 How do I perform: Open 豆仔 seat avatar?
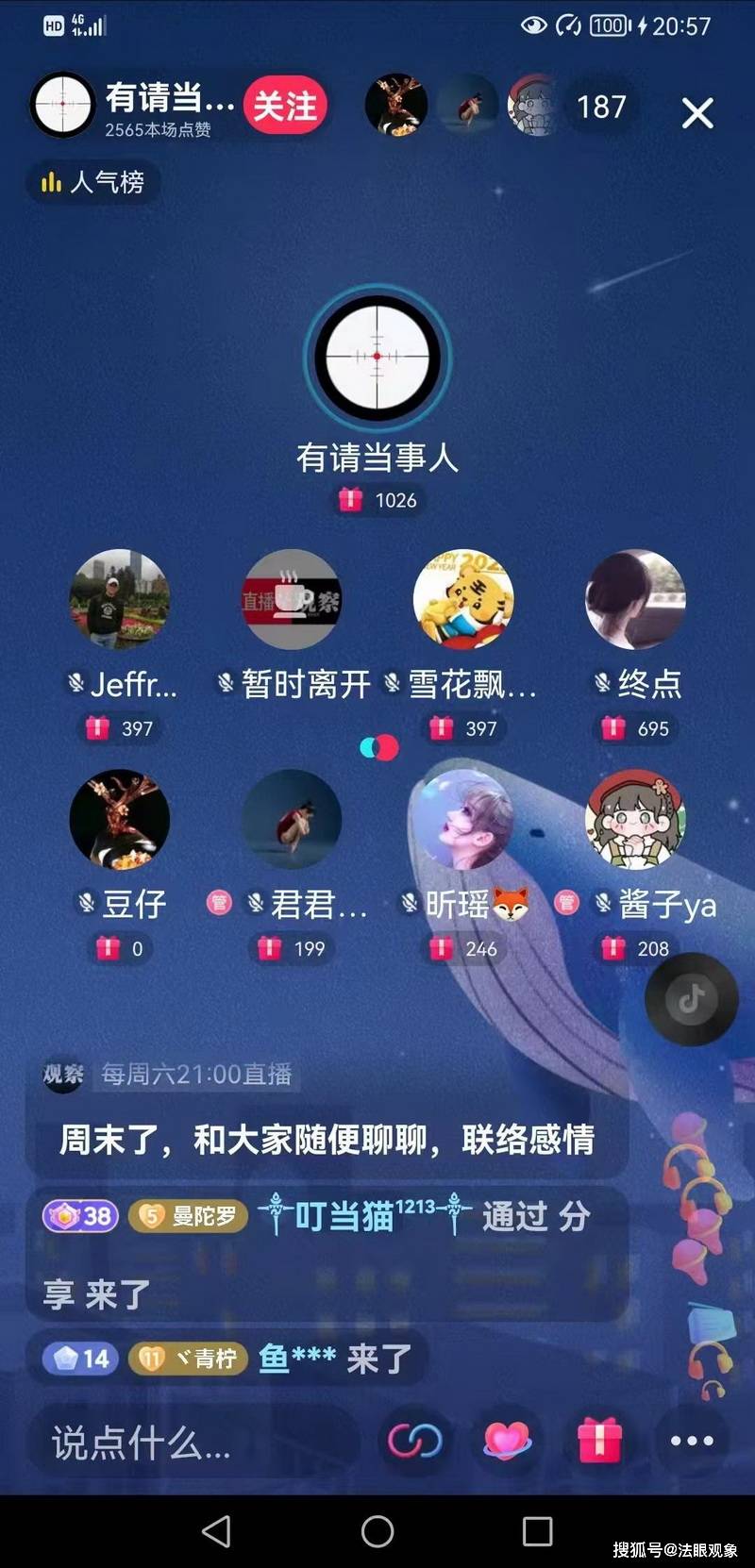pos(120,819)
